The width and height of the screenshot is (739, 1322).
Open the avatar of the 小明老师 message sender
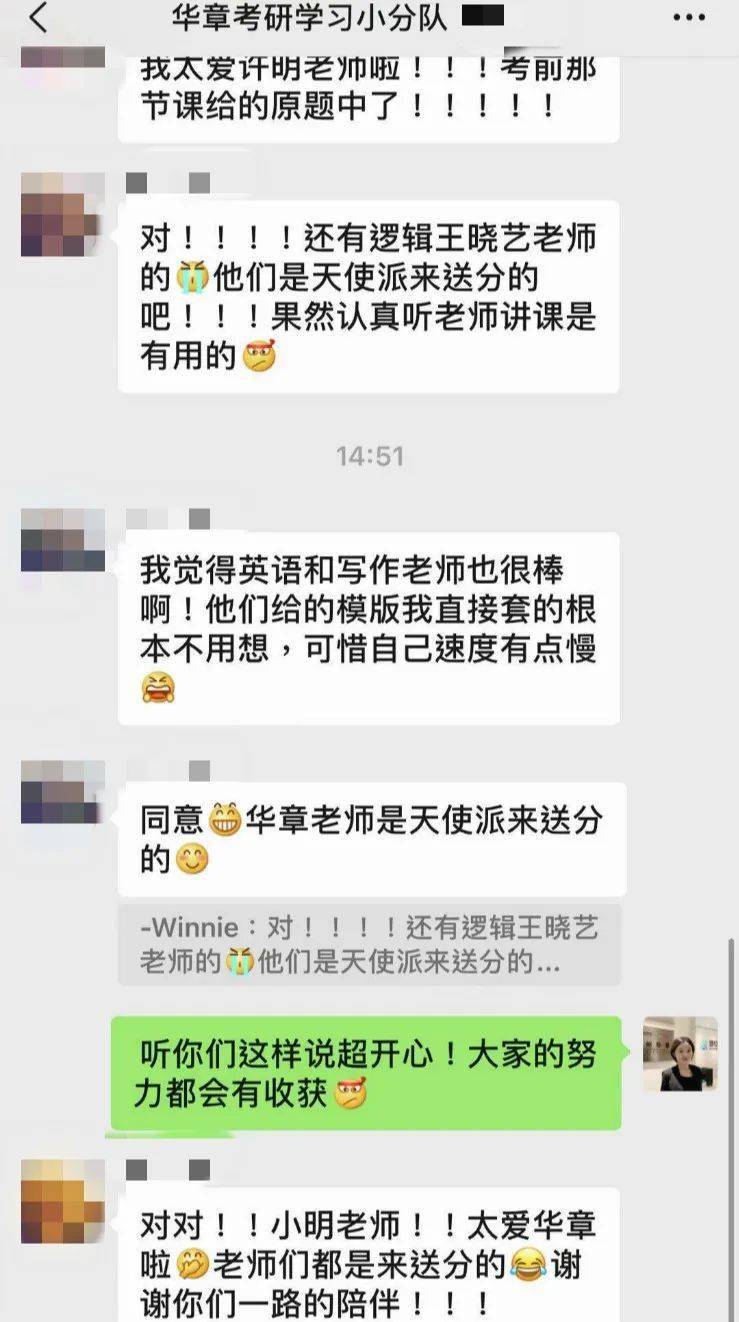point(63,1200)
